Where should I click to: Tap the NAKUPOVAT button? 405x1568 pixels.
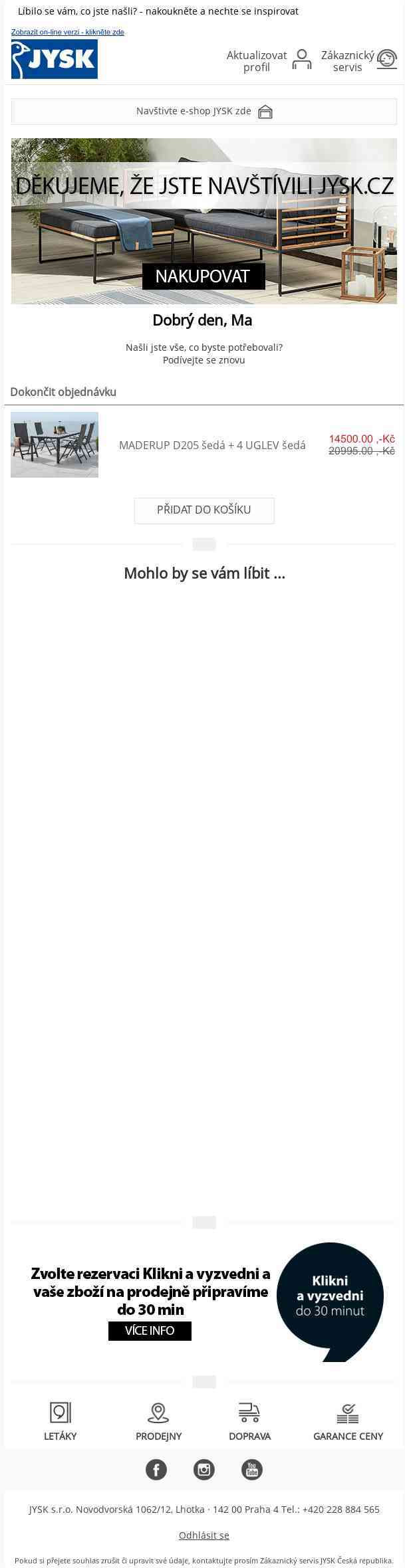point(203,276)
